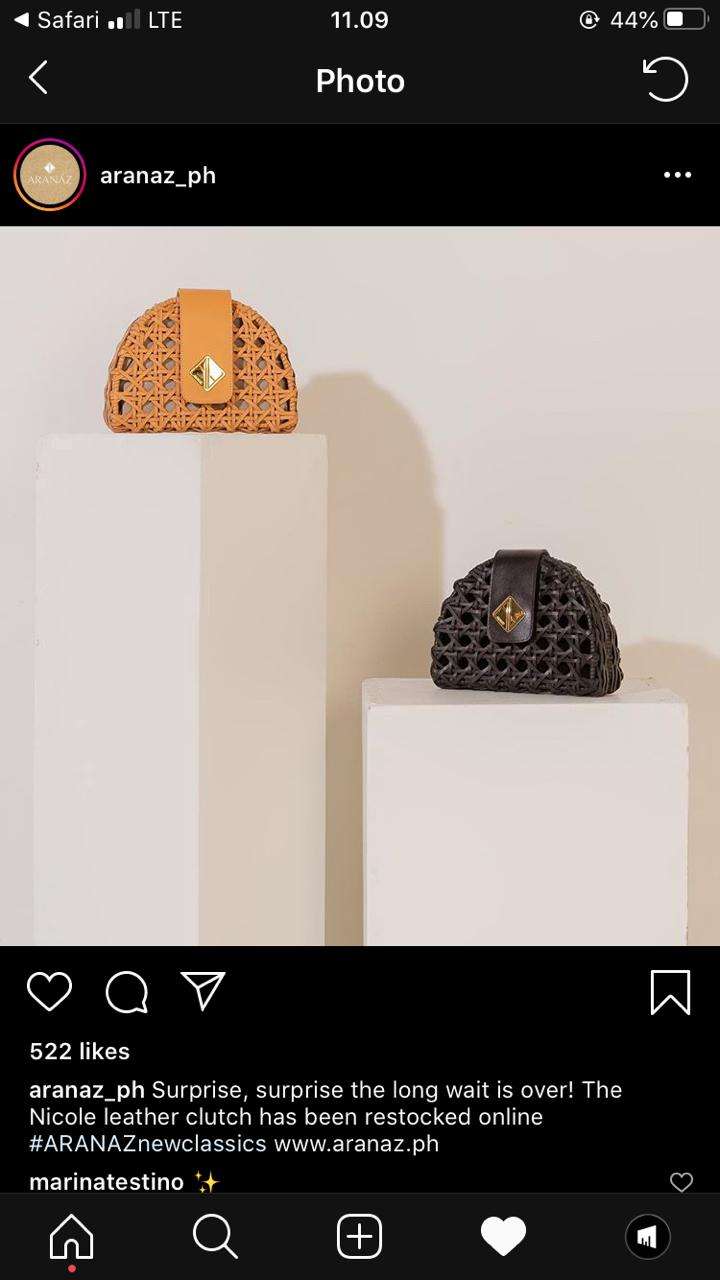Switch to the Search and Explore tab

point(215,1237)
